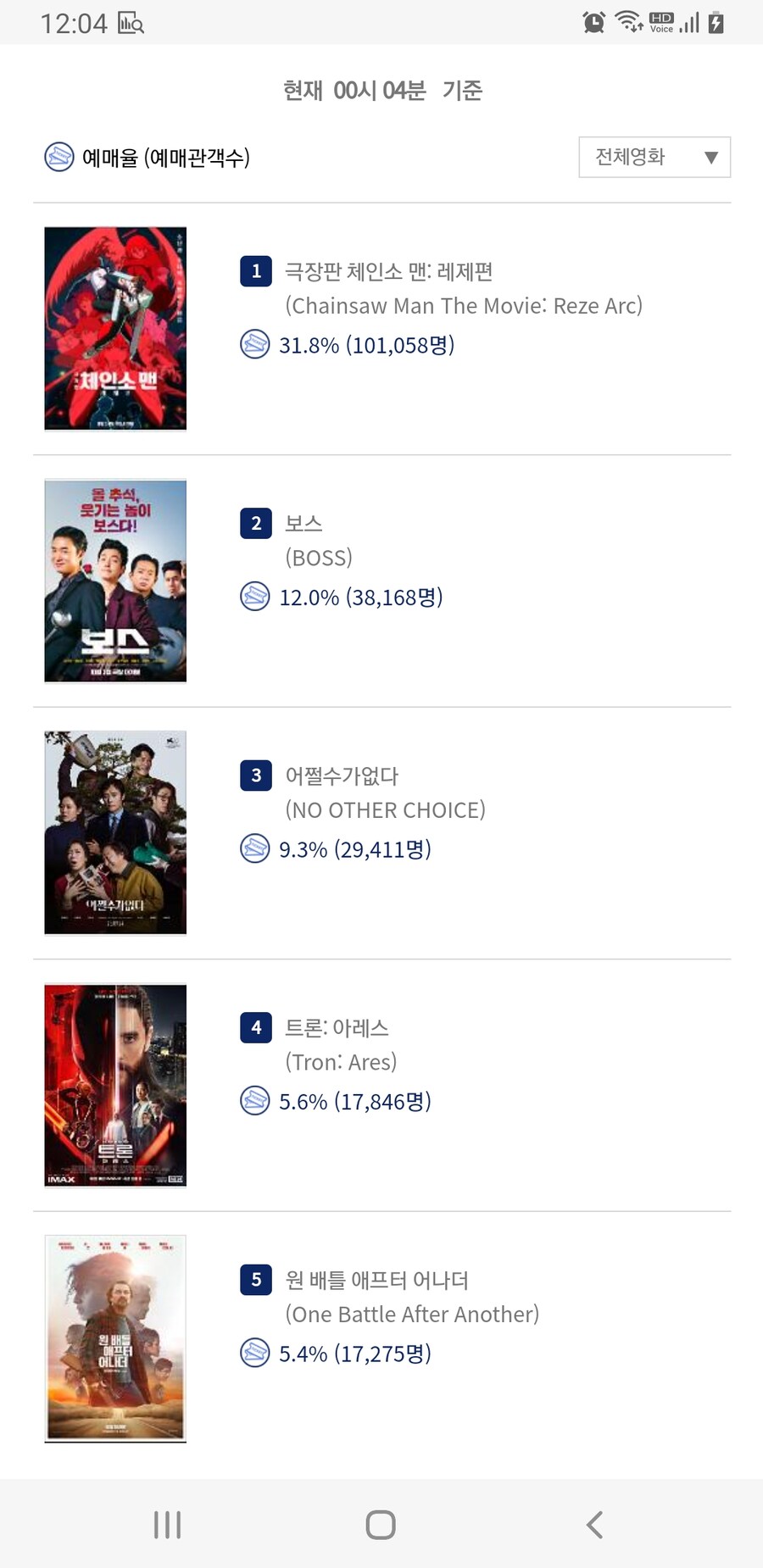The height and width of the screenshot is (1568, 763).
Task: Open the 보스 (BOSS) movie poster
Action: (x=115, y=581)
